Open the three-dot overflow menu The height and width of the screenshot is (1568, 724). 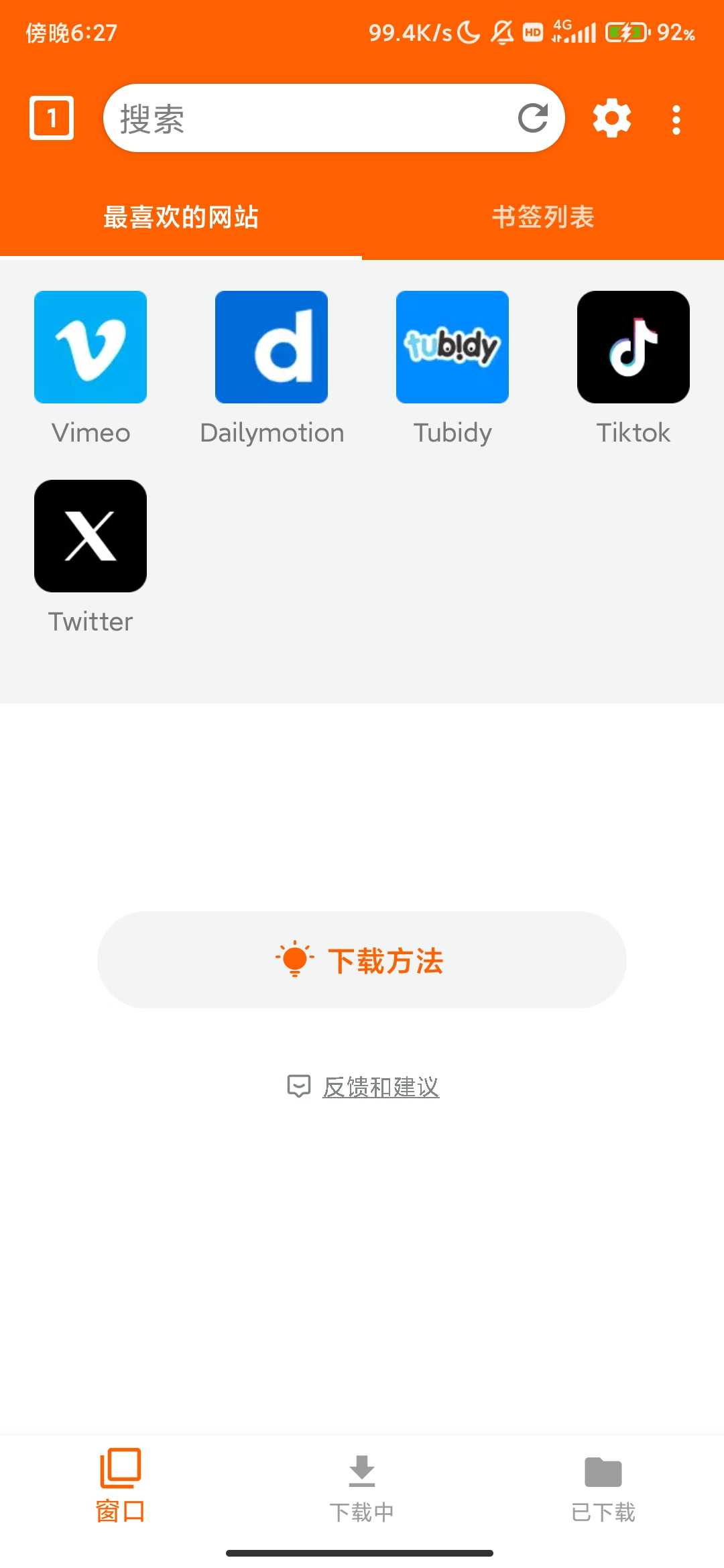(676, 118)
